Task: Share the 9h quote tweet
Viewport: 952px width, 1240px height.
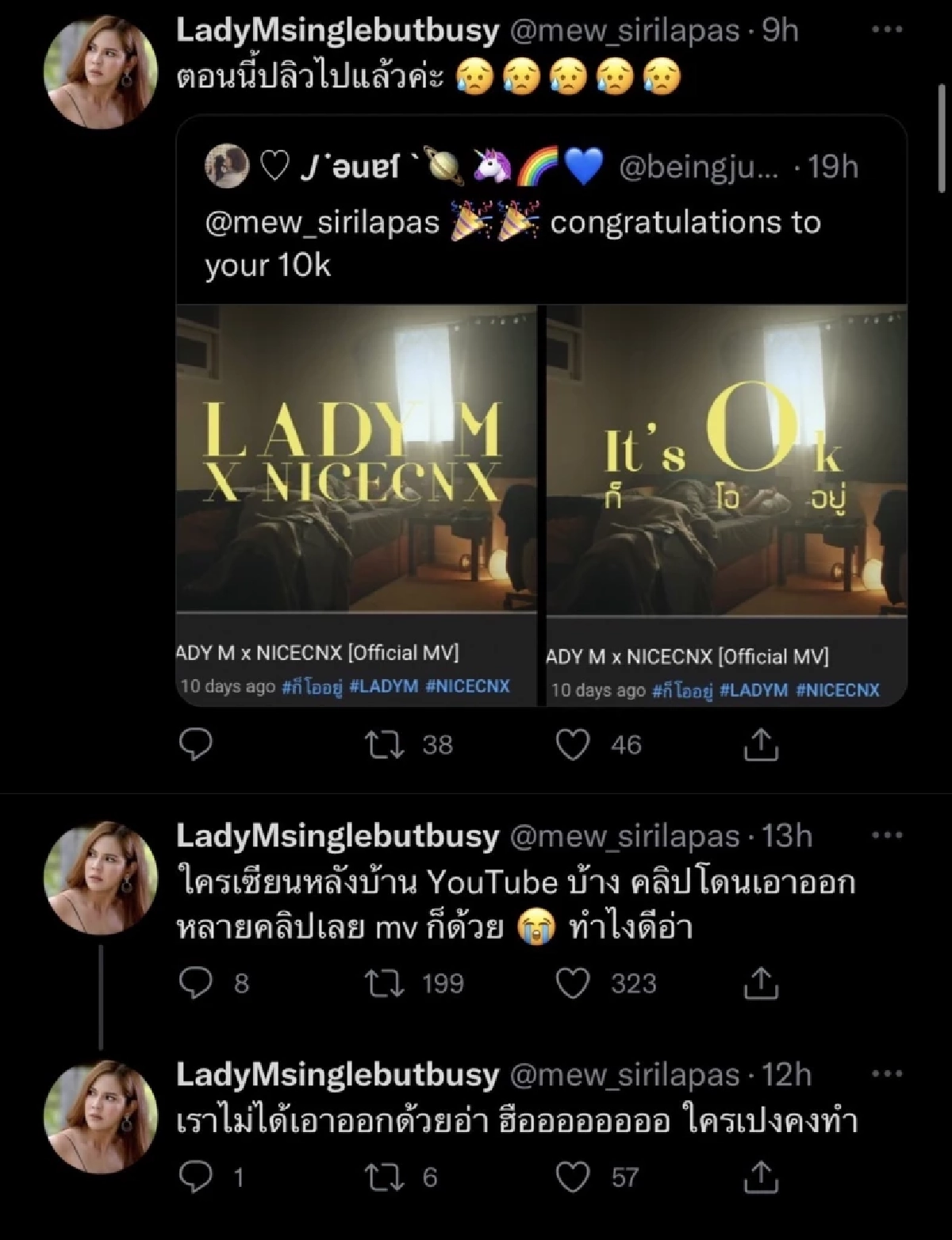Action: point(761,744)
